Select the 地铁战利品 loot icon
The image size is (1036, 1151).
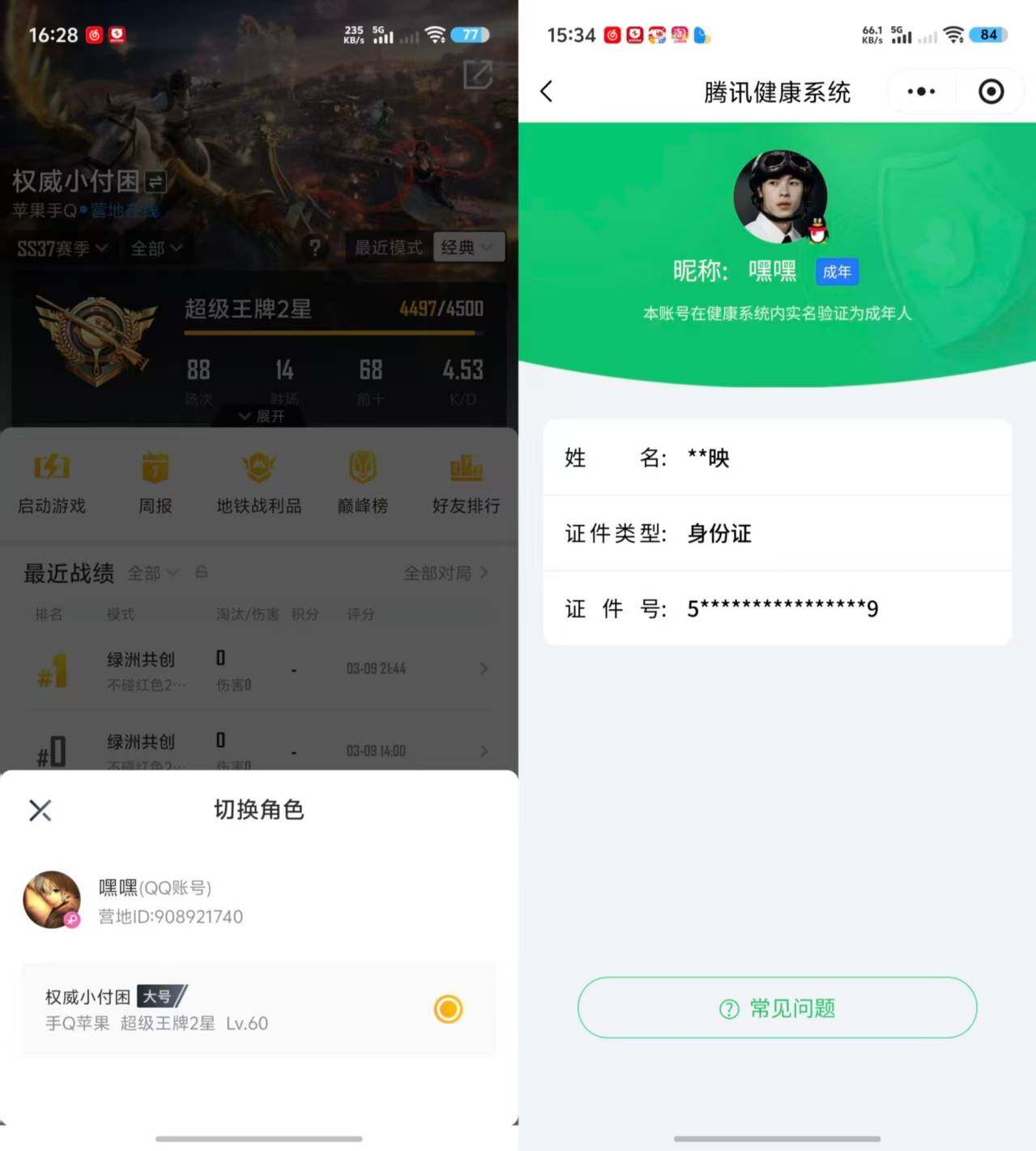tap(258, 482)
